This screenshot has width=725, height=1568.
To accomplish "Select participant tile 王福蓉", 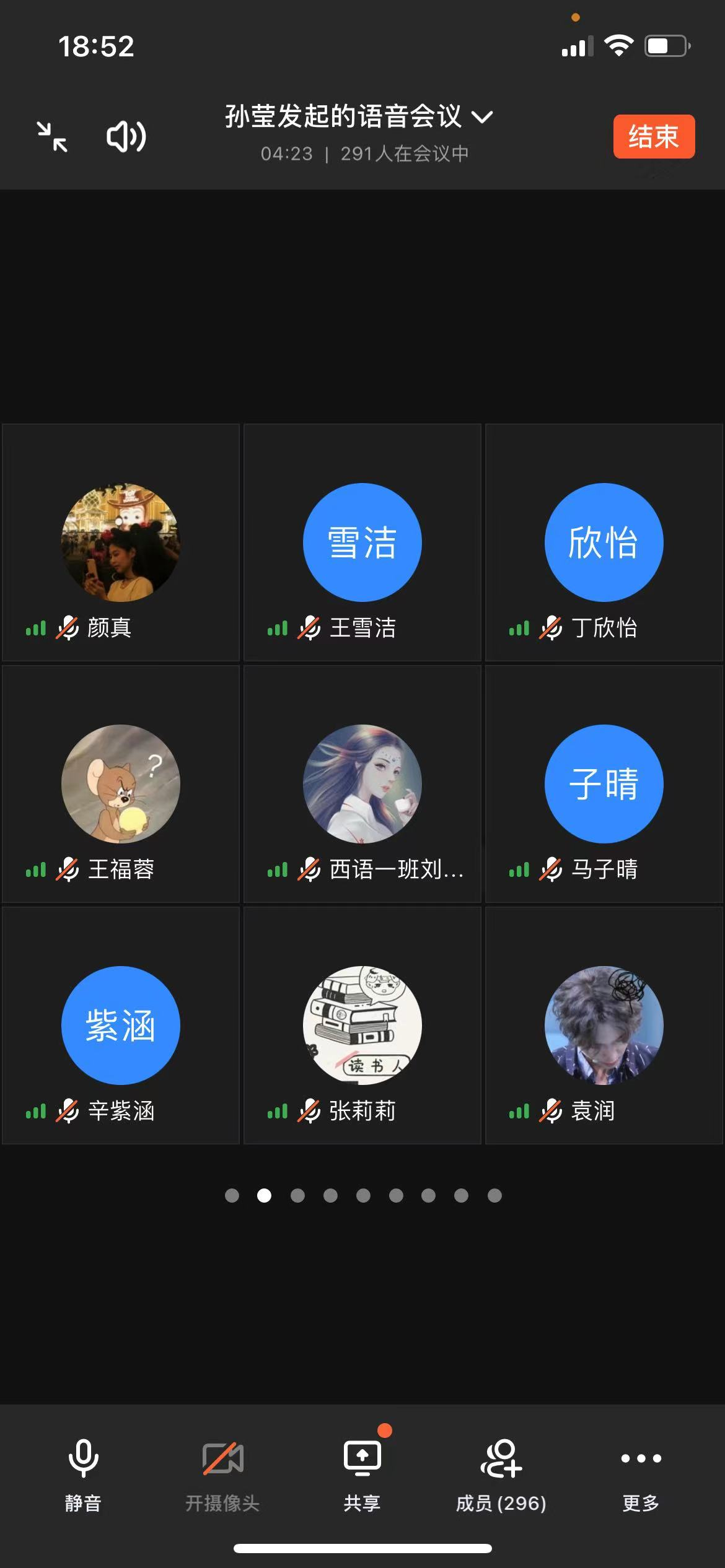I will (121, 784).
